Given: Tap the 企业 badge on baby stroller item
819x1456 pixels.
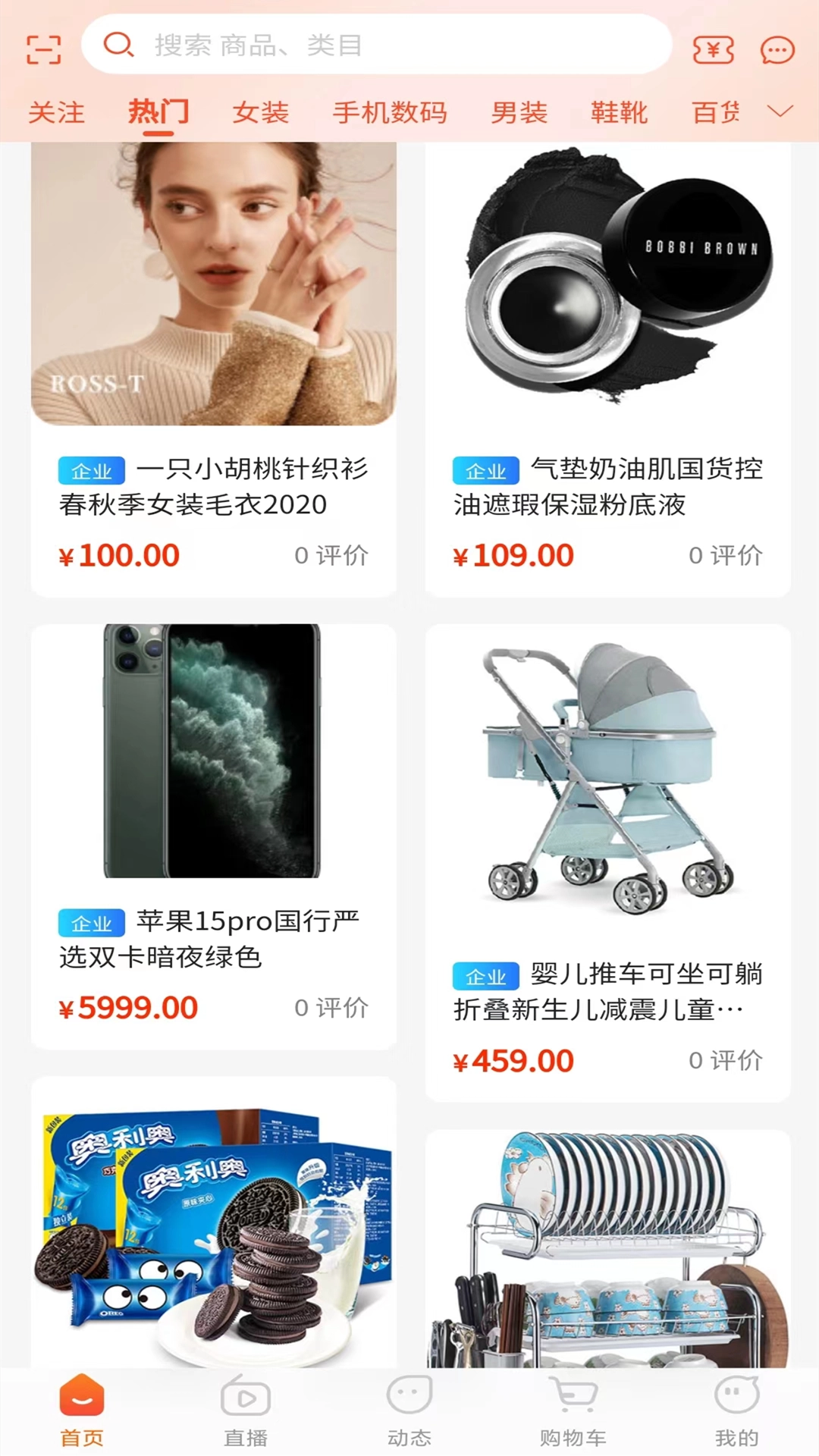Looking at the screenshot, I should point(486,977).
